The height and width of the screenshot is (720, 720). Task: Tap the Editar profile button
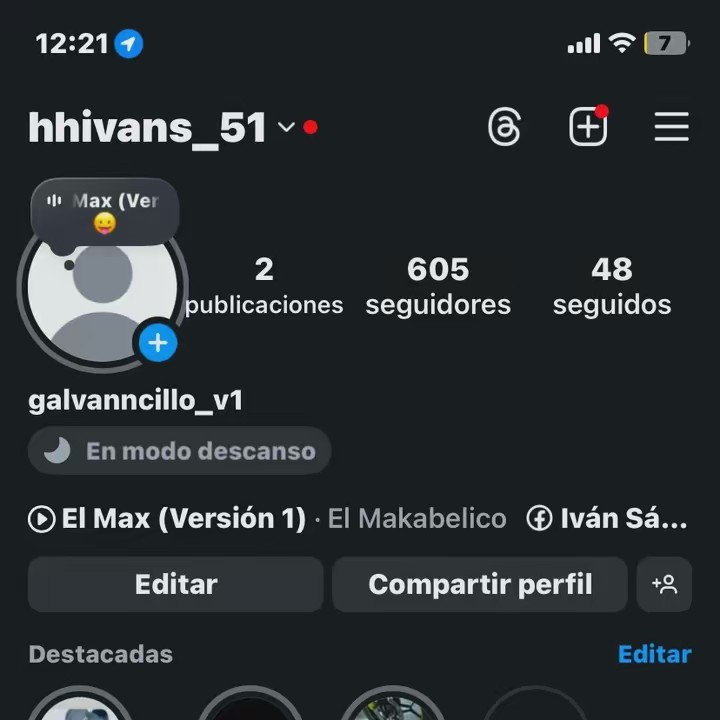[176, 585]
